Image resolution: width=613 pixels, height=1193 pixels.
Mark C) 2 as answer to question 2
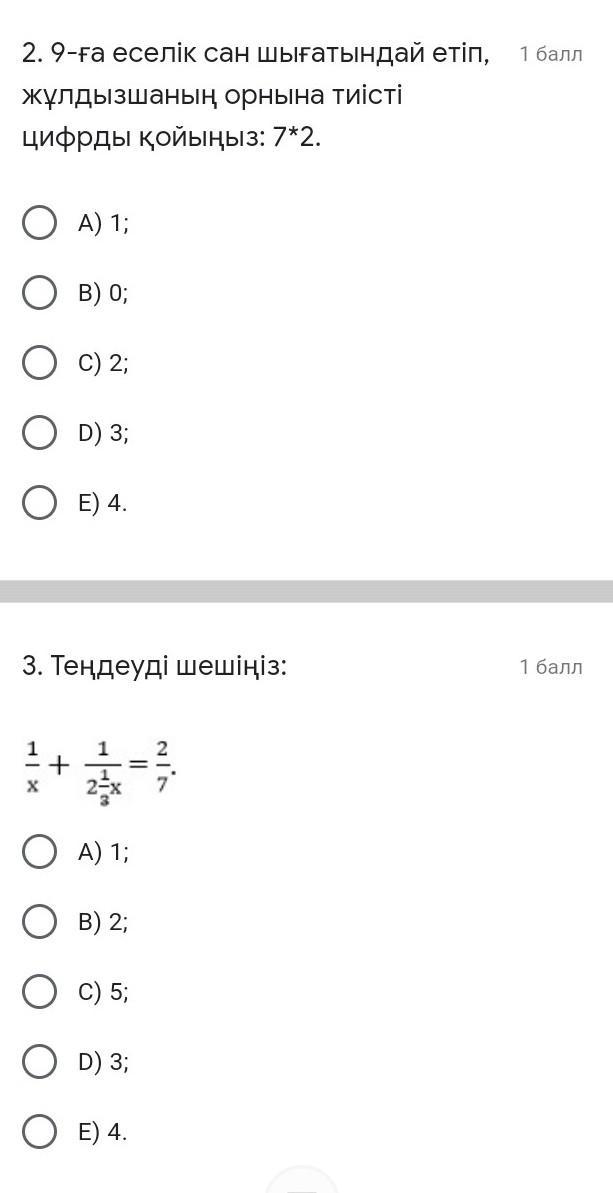[x=39, y=363]
